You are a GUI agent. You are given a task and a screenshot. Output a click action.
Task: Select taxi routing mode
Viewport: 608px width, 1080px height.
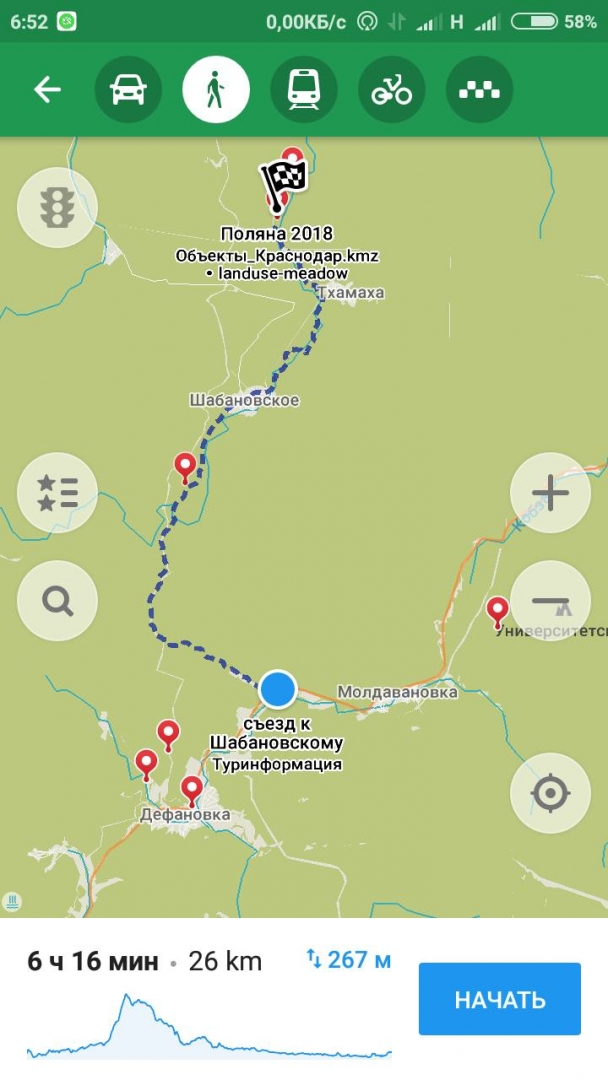click(479, 90)
